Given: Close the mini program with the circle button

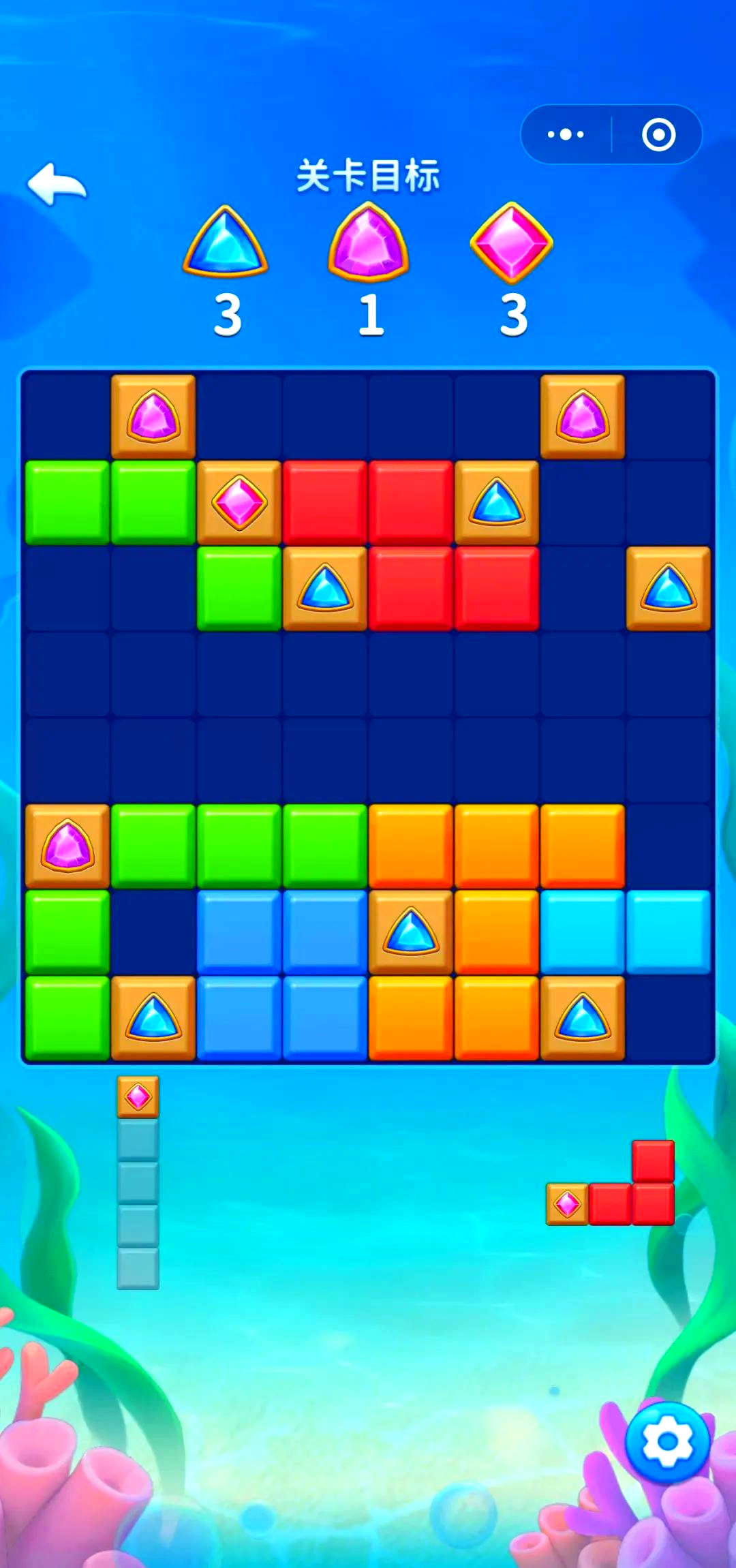Looking at the screenshot, I should coord(658,134).
